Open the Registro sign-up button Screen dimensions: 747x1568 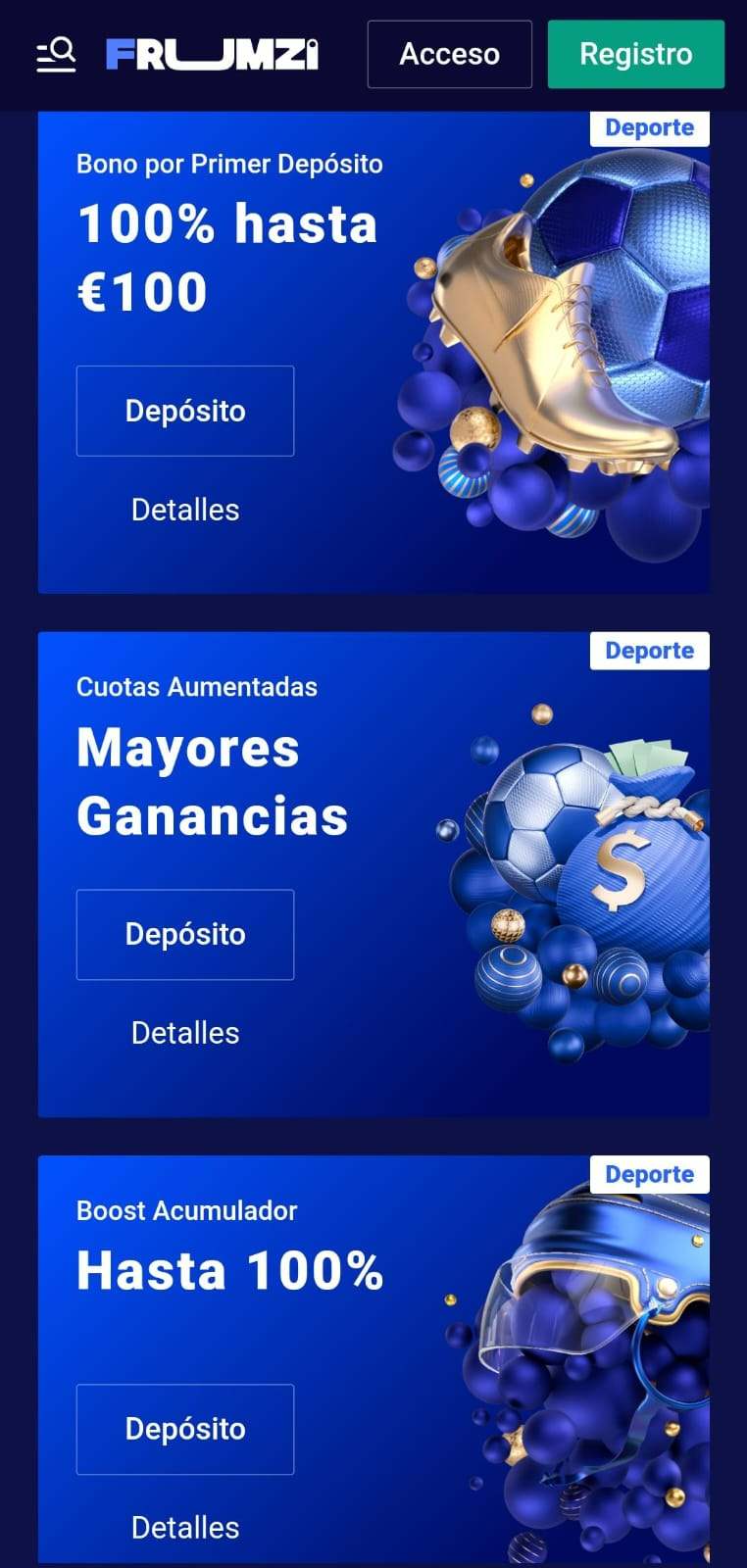(635, 54)
